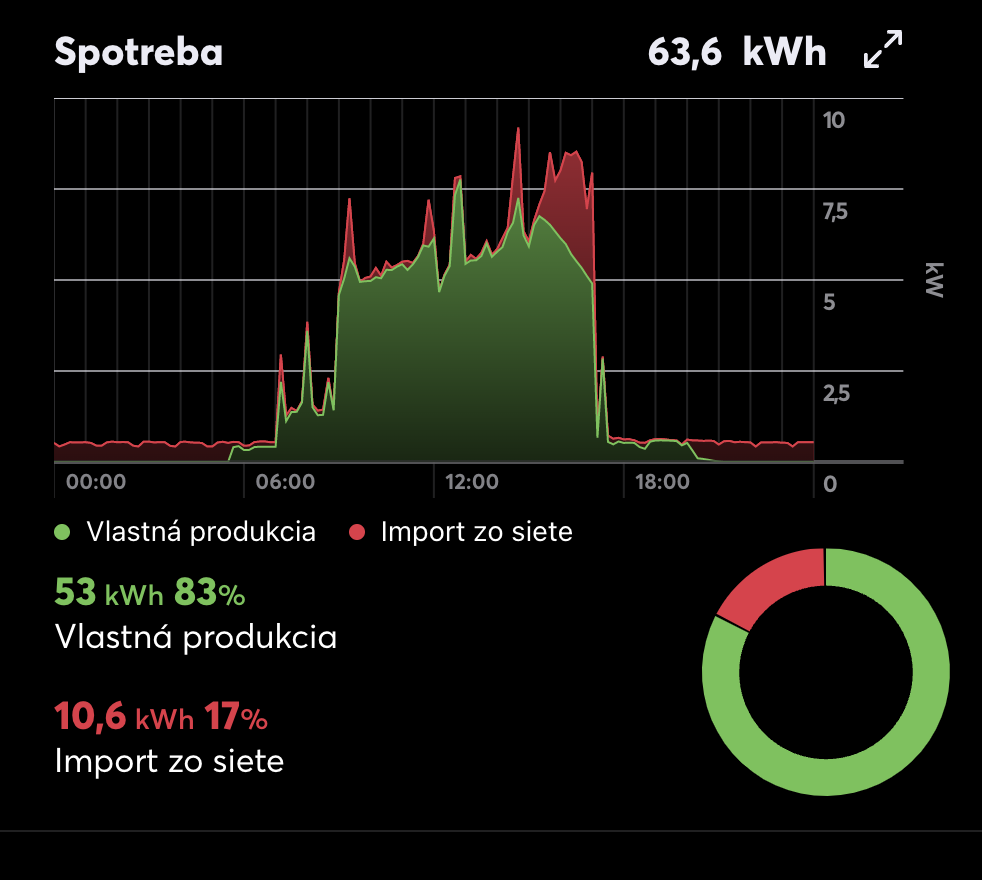The height and width of the screenshot is (880, 982).
Task: Expand the Spotreba chart to fullscreen
Action: (882, 50)
